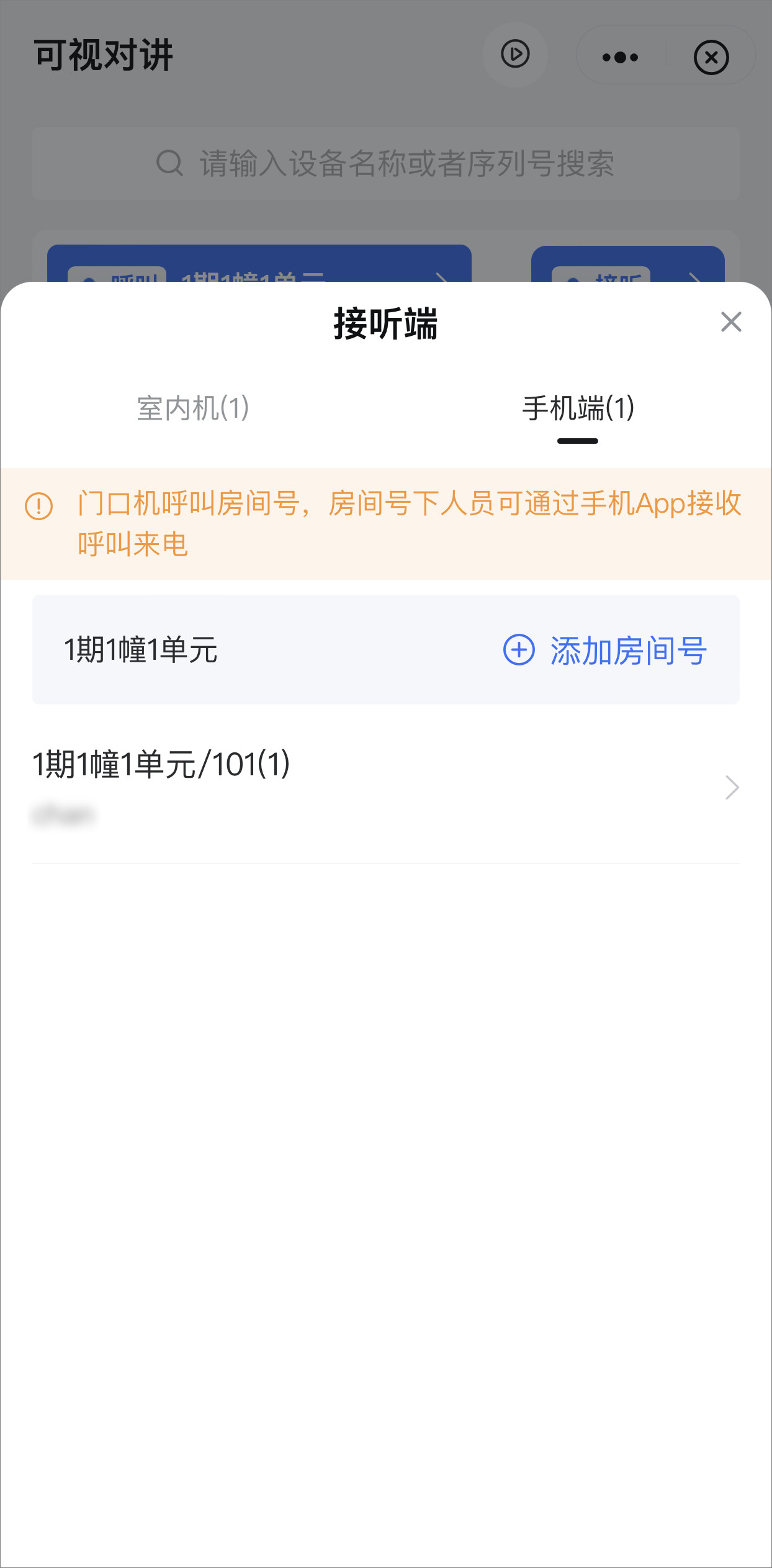Tap 添加房间号 to add a room

click(604, 651)
